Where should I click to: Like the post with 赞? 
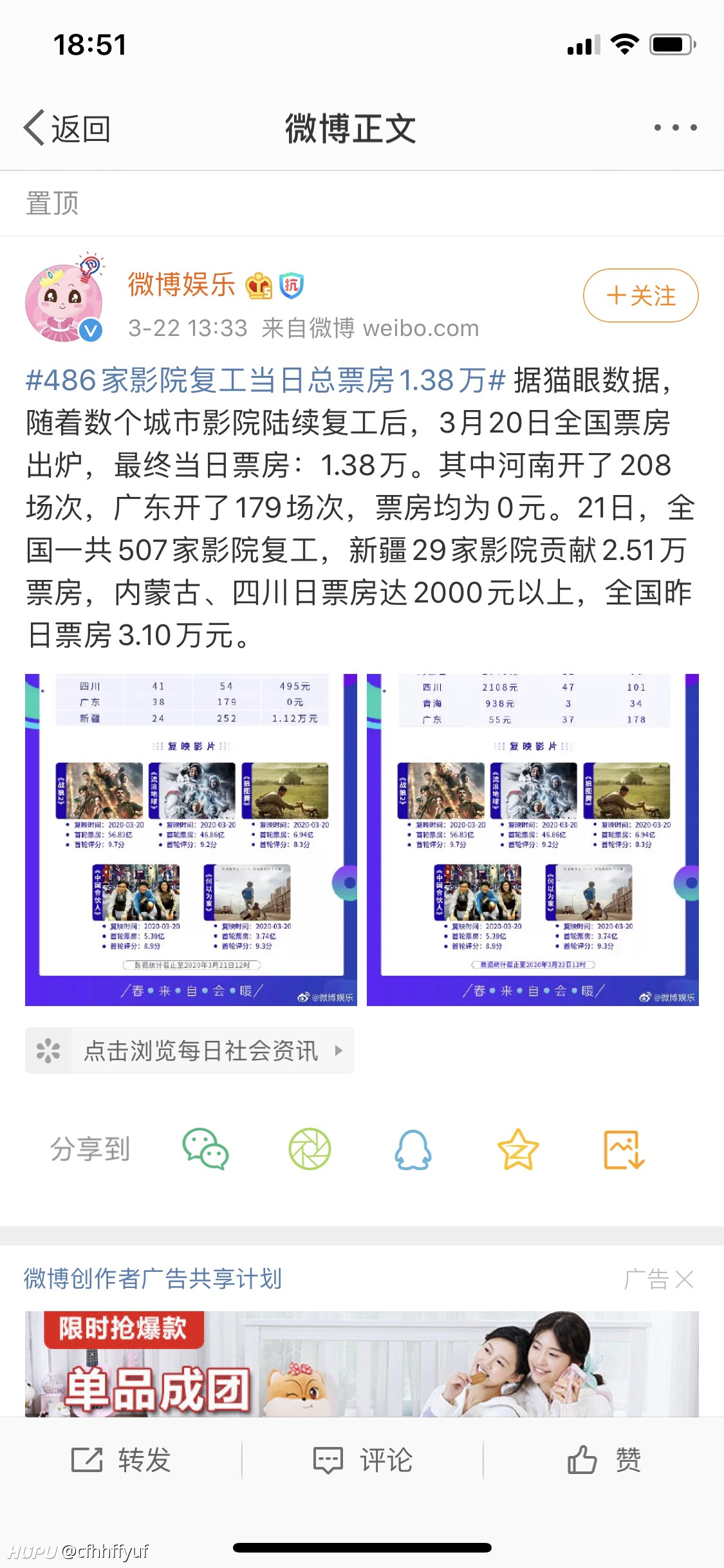point(604,1460)
